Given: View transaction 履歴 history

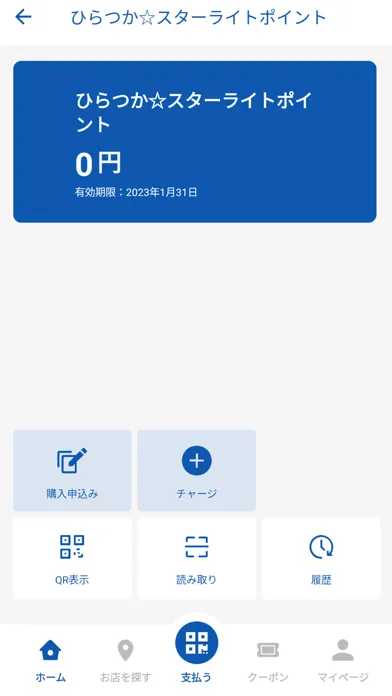Looking at the screenshot, I should coord(321,558).
